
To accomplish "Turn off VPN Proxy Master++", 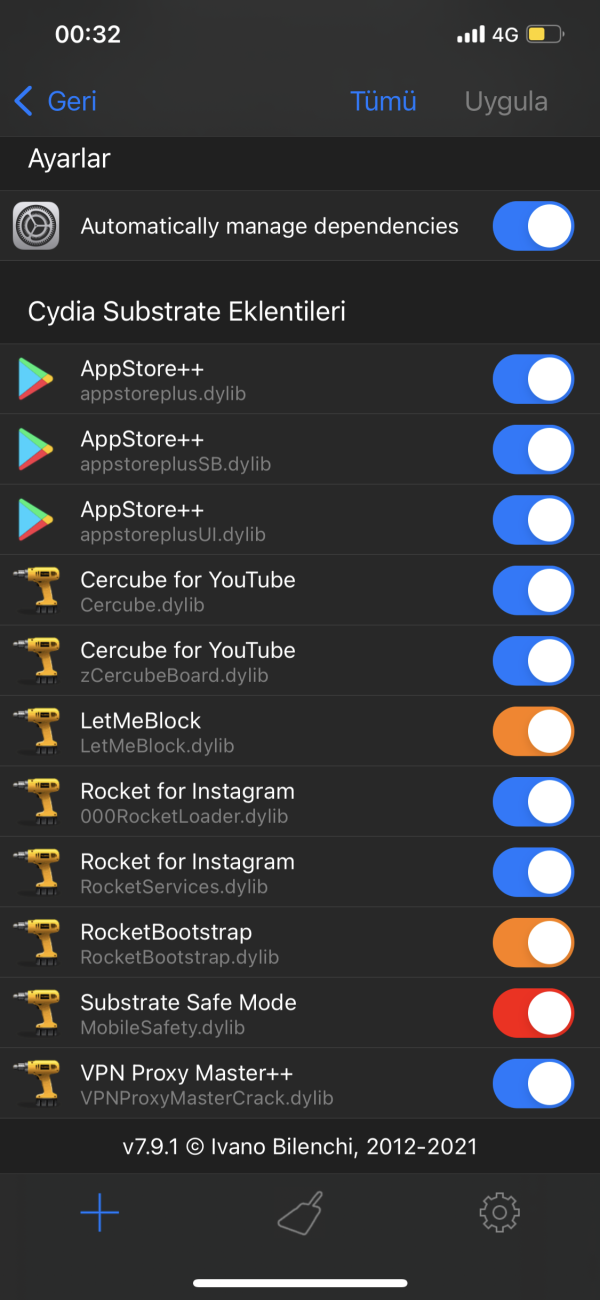I will (533, 1083).
